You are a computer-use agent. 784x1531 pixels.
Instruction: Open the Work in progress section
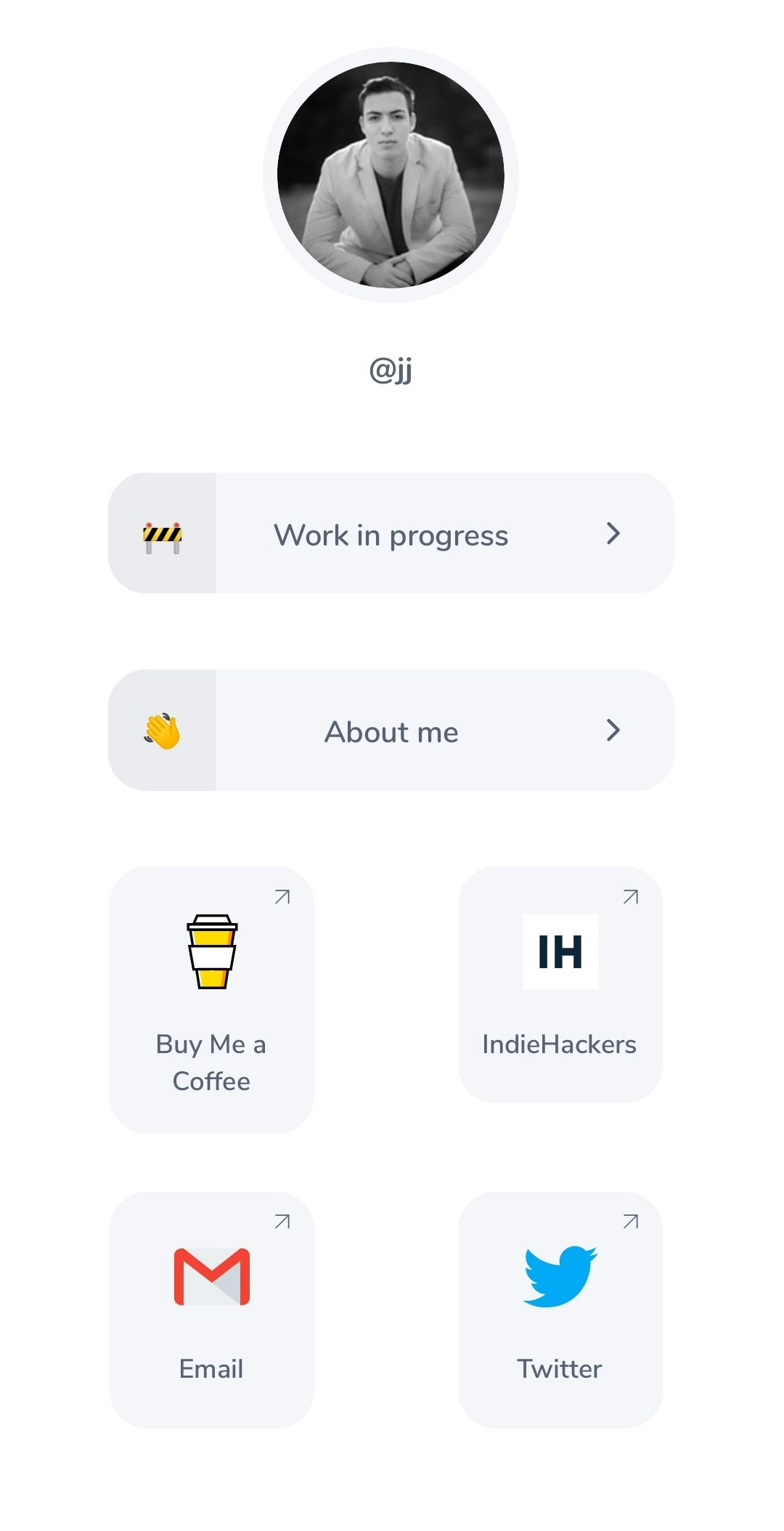click(391, 534)
